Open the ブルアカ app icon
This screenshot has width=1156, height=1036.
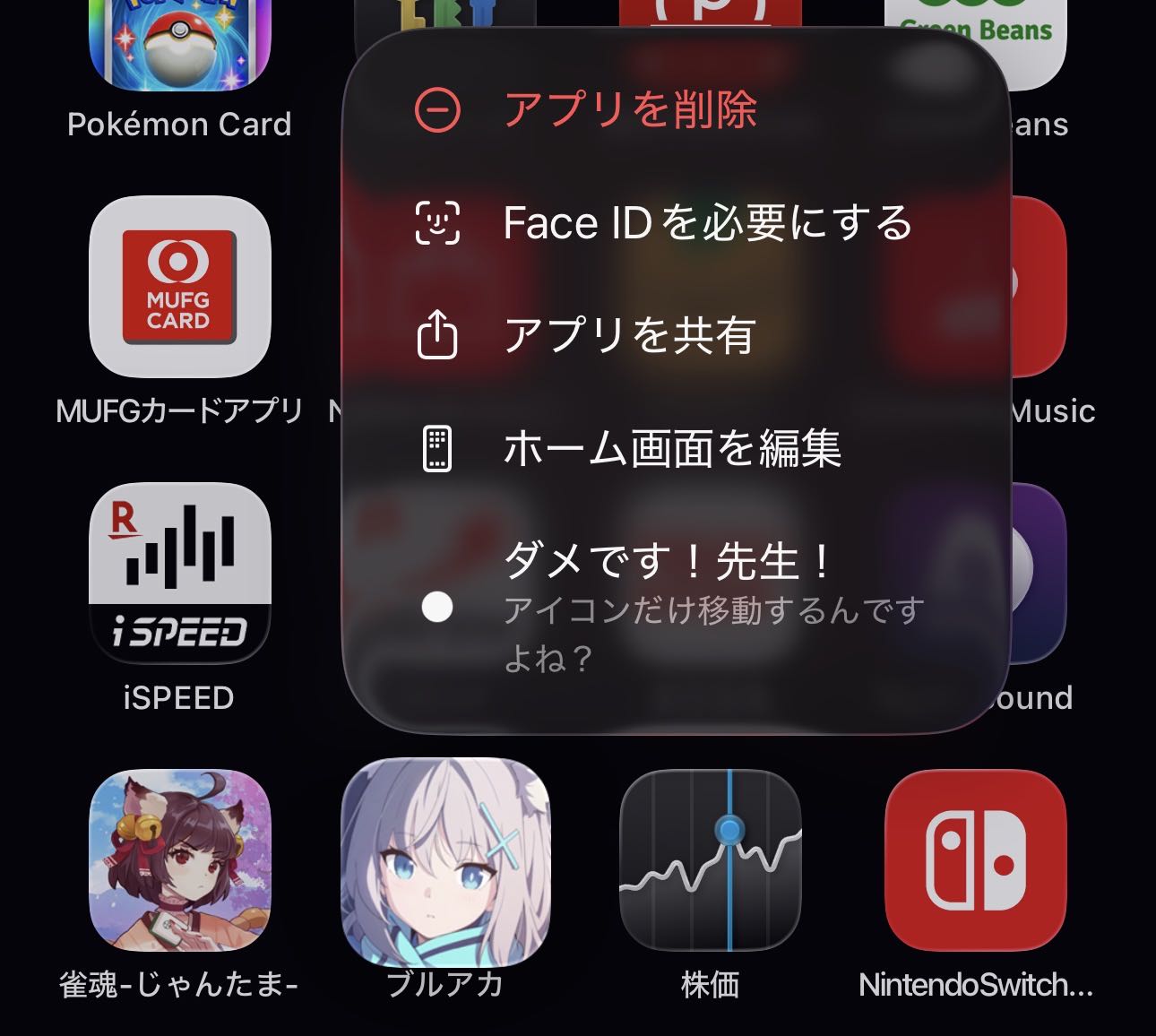(445, 862)
